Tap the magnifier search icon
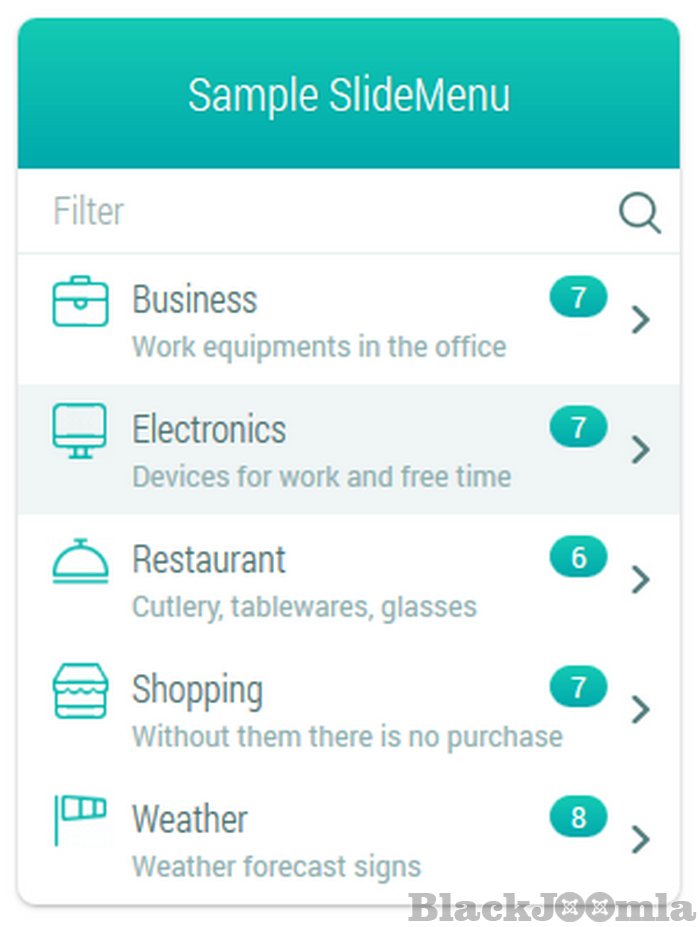 (x=639, y=212)
